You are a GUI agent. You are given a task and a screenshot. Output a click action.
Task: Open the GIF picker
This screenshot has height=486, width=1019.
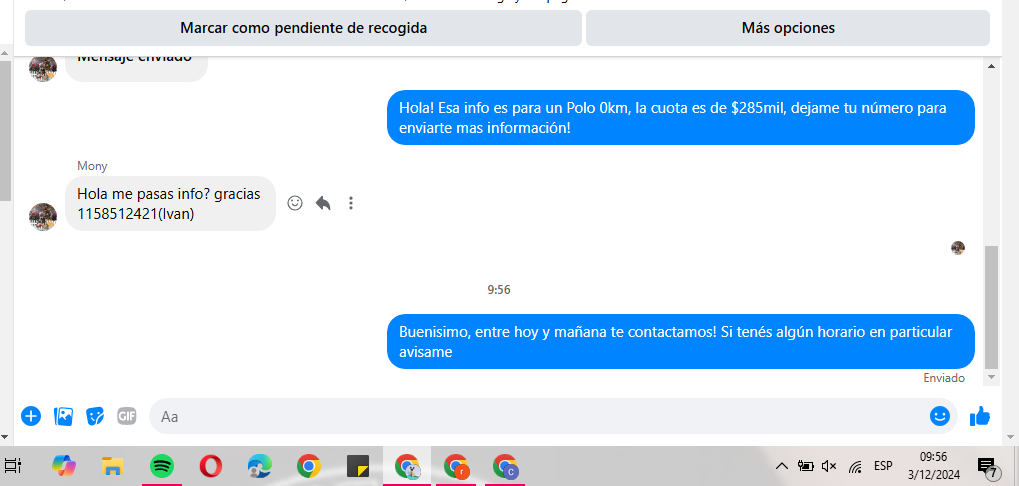tap(126, 416)
